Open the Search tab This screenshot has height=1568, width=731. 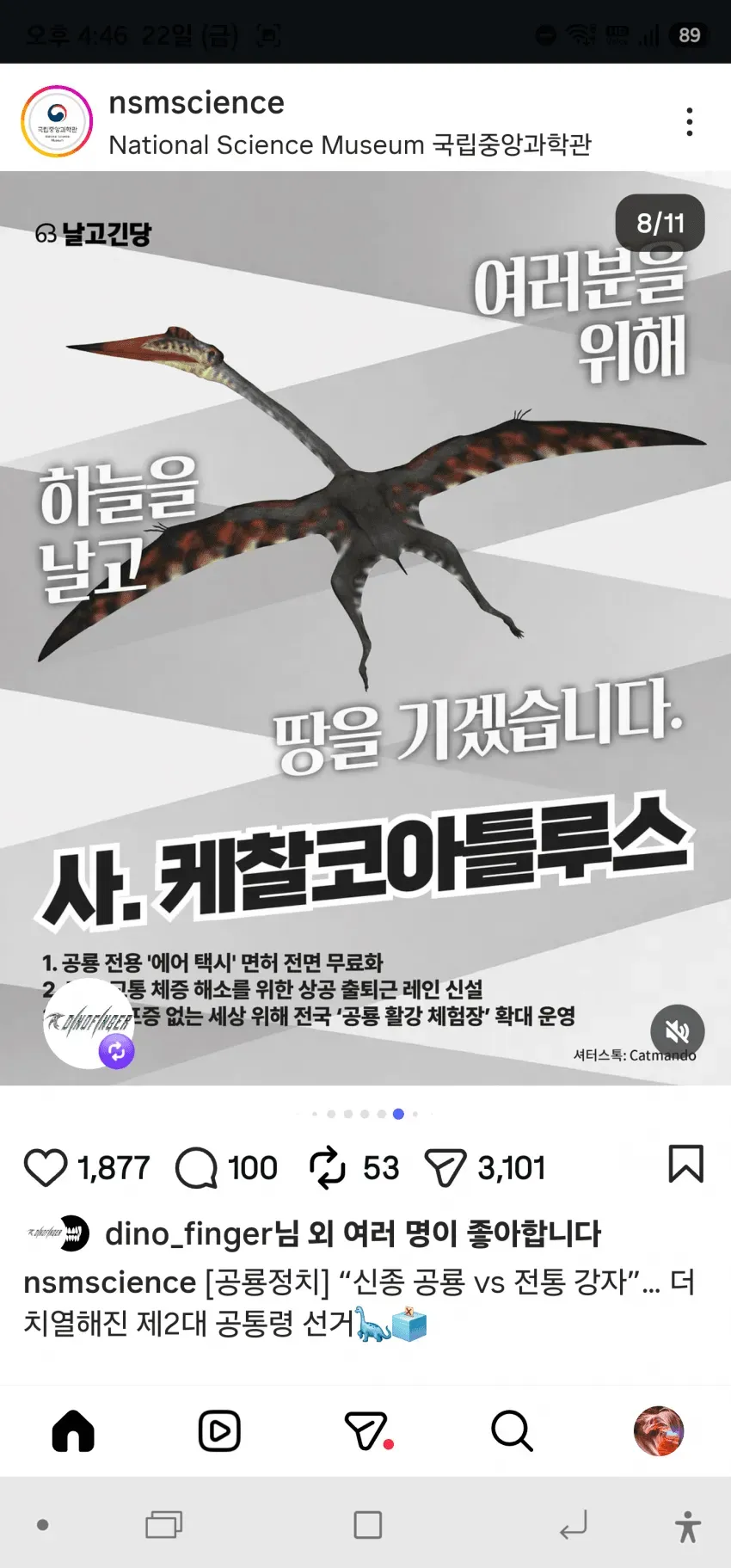pyautogui.click(x=512, y=1431)
